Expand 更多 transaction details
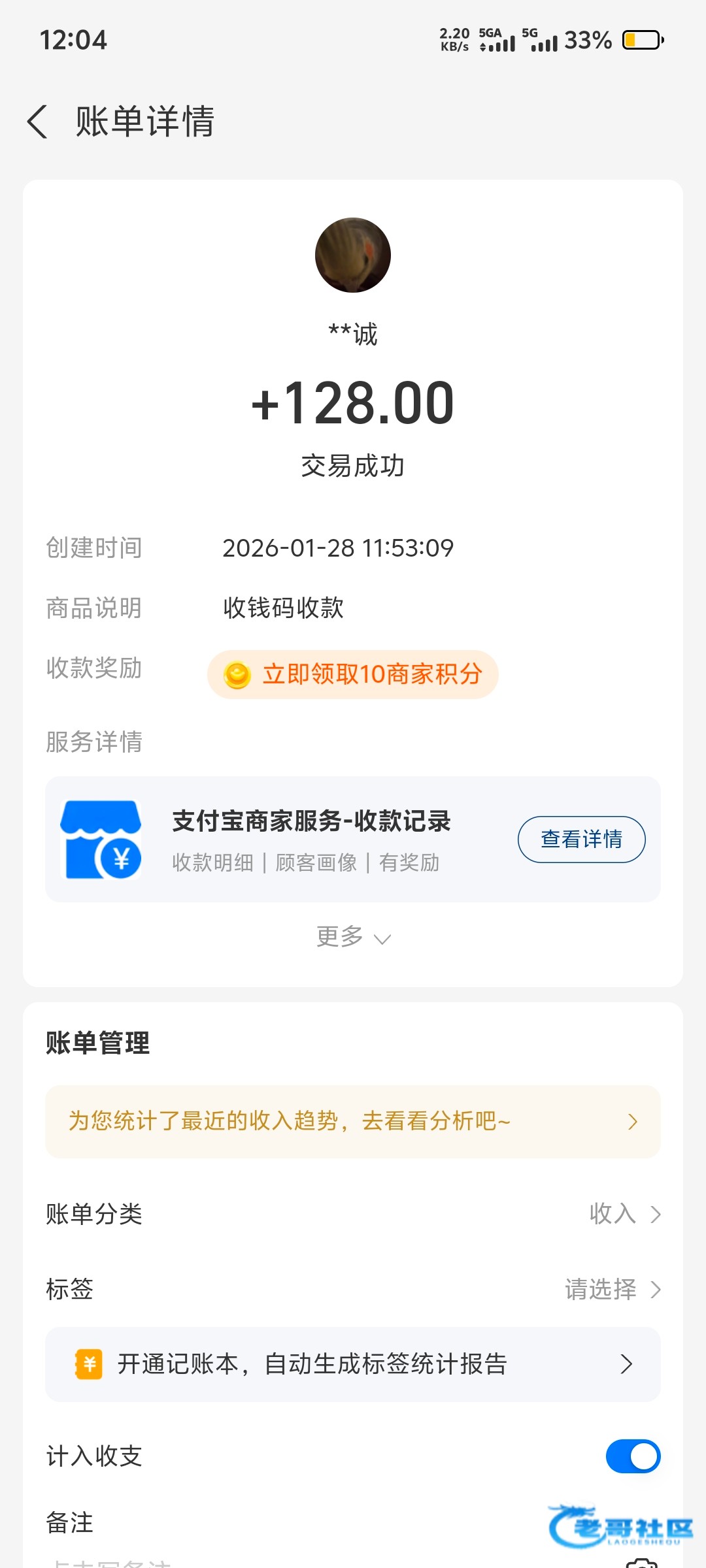This screenshot has width=706, height=1568. point(353,937)
